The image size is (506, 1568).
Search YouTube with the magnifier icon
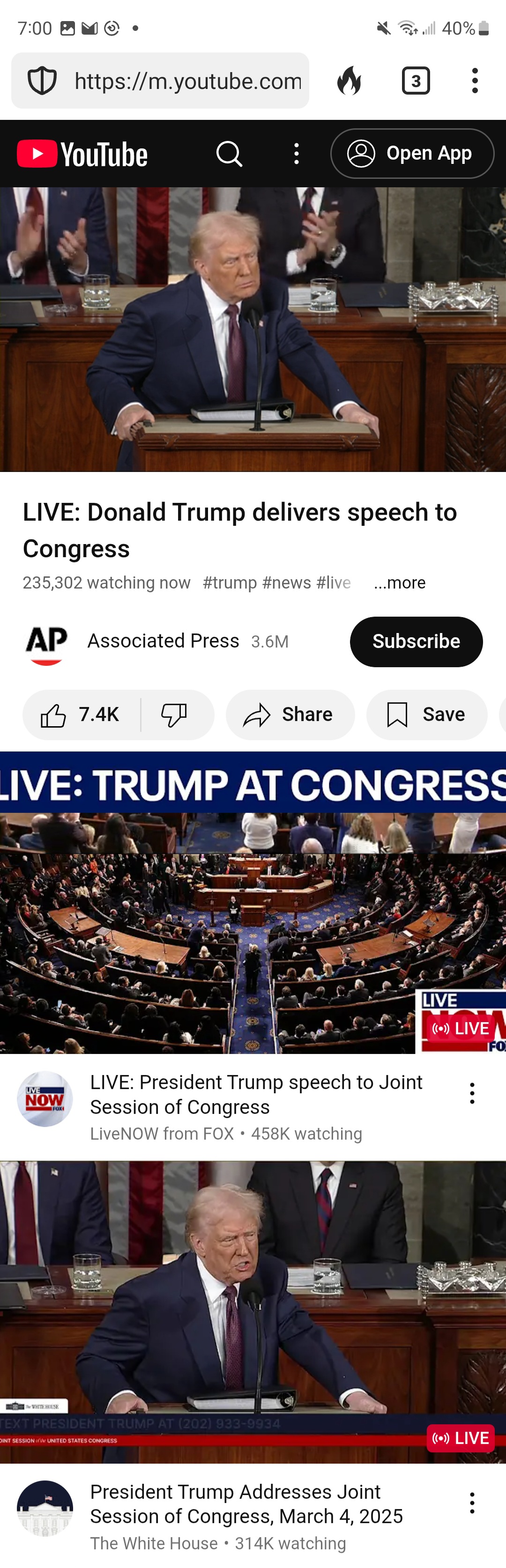(230, 154)
